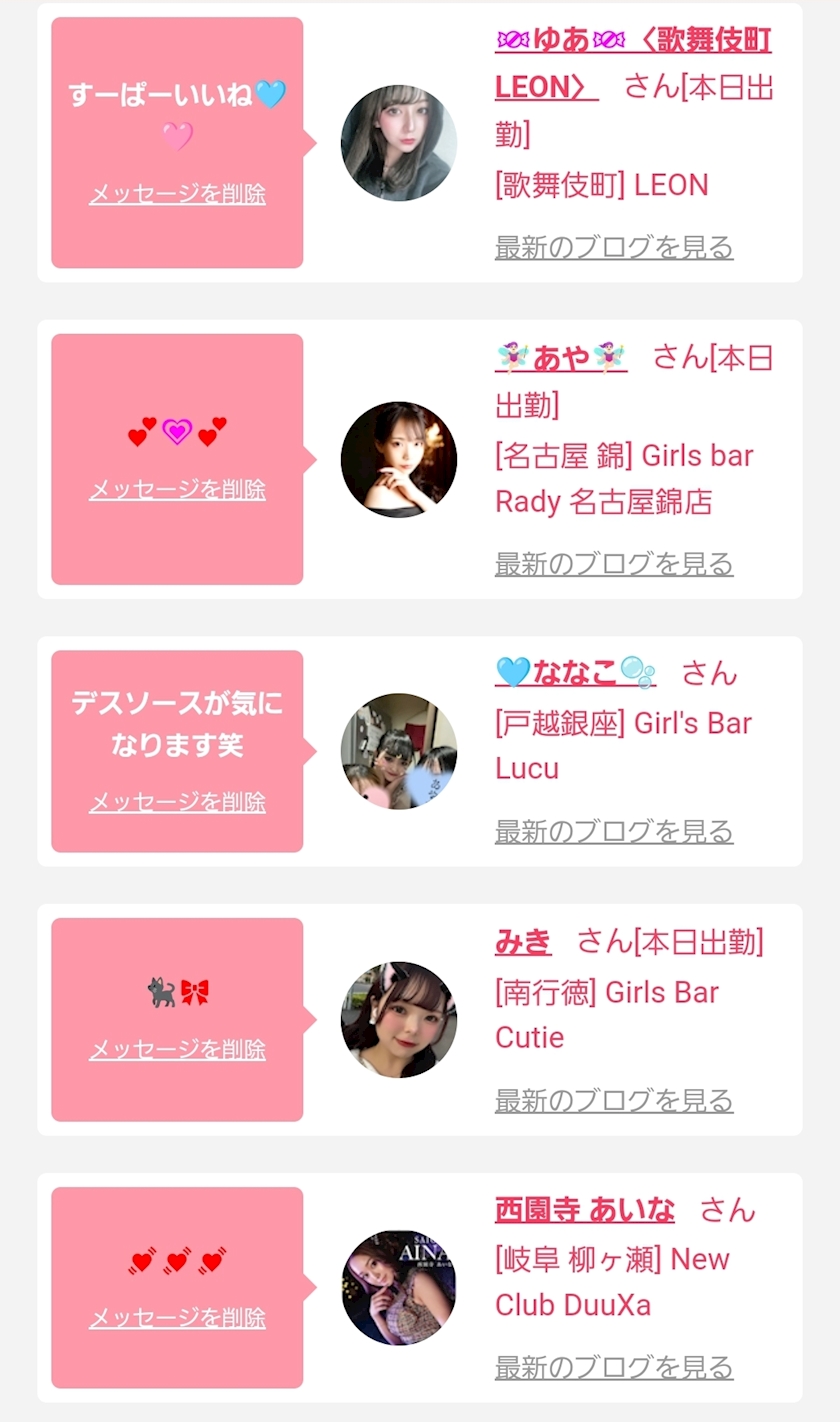View latest blog of 西園寺 あいな
The image size is (840, 1422).
(x=614, y=1367)
